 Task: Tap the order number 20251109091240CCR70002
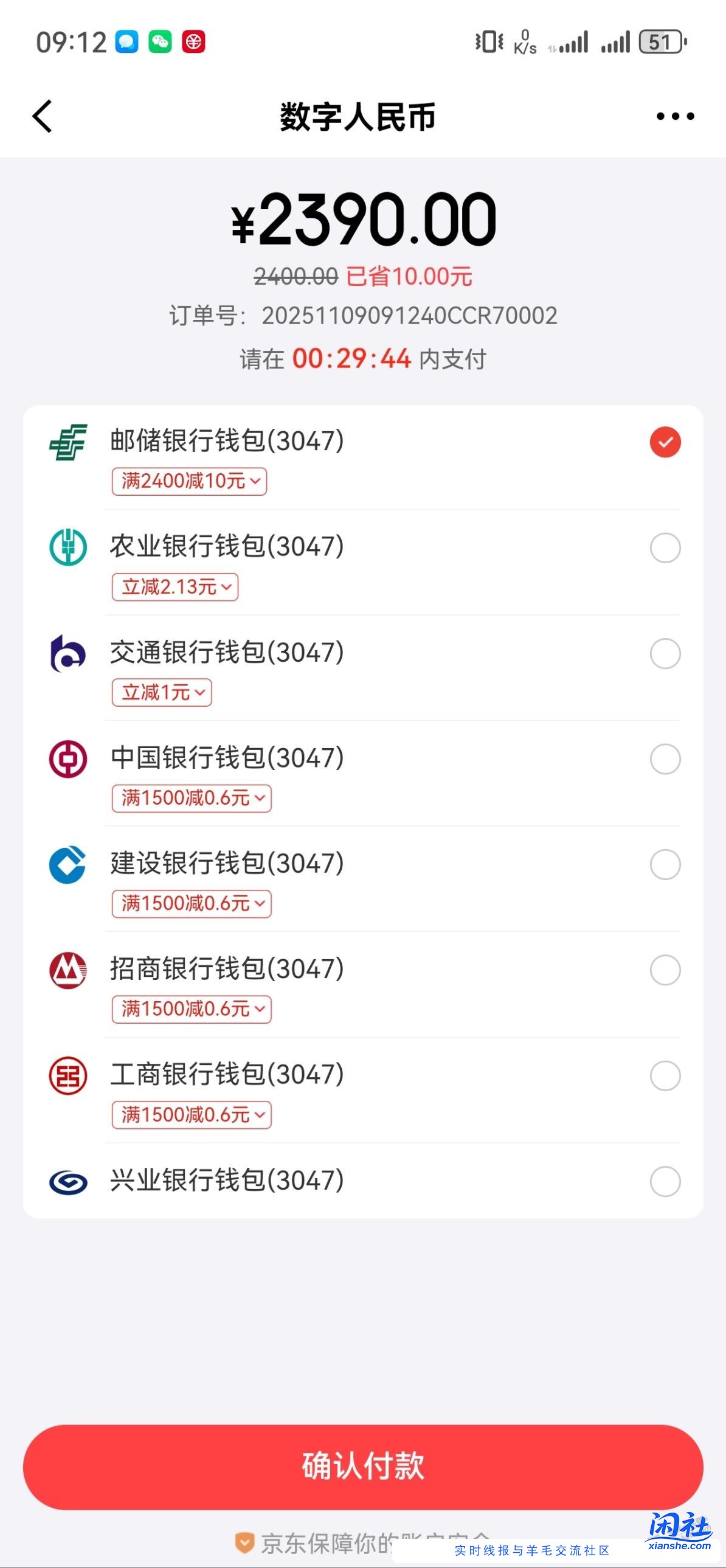coord(412,315)
